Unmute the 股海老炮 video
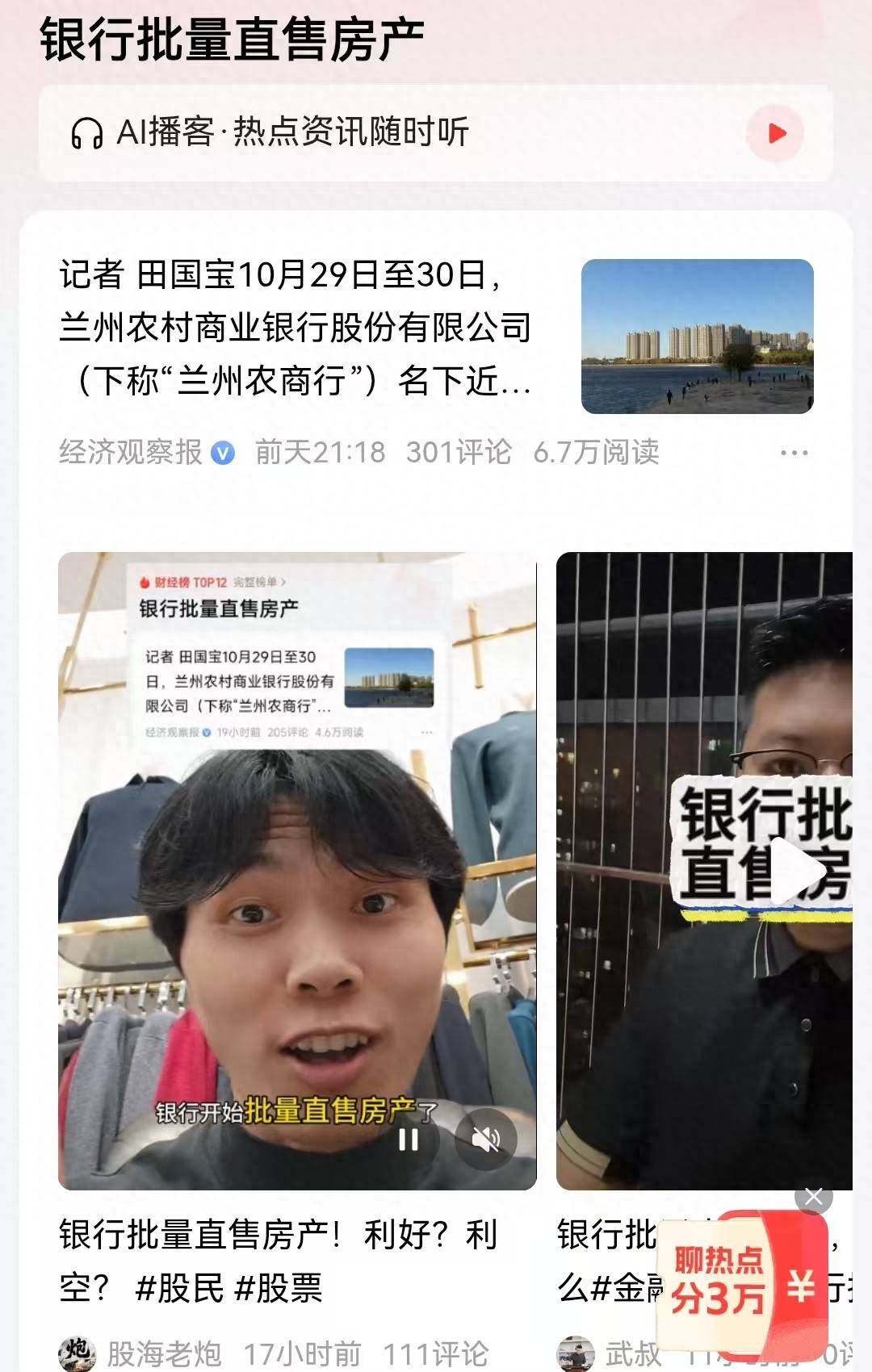The width and height of the screenshot is (872, 1372). [x=486, y=1140]
